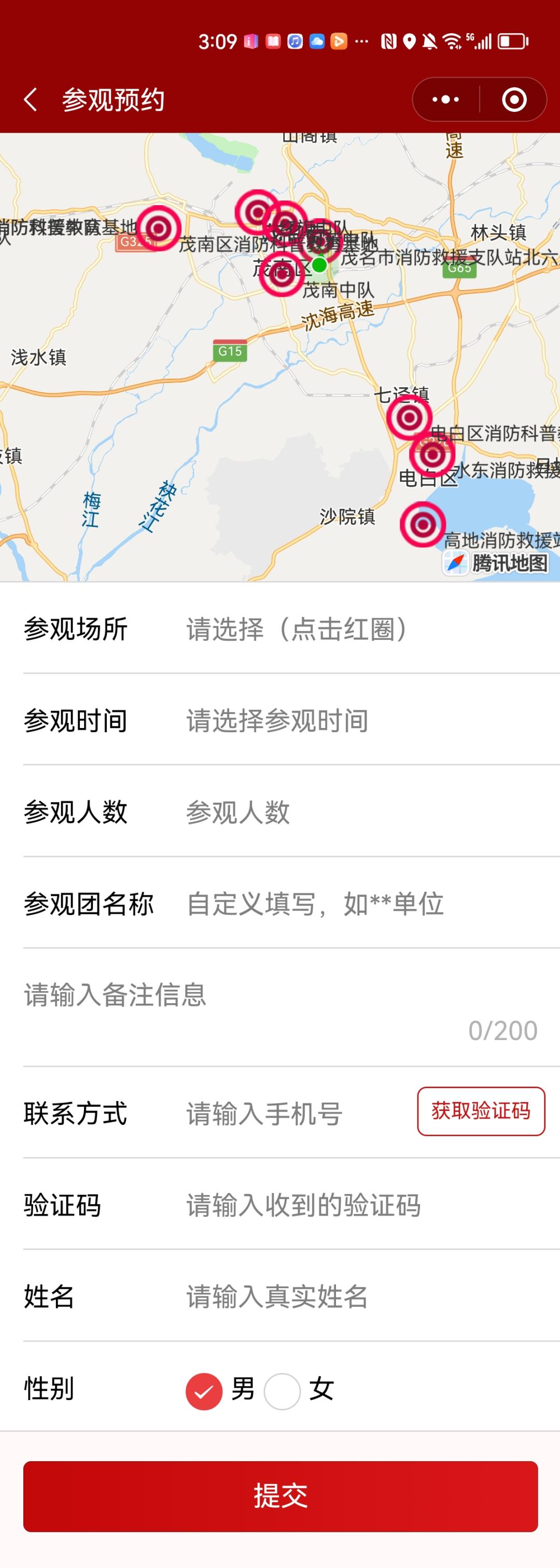Tap 获取验证码 to request a code
Screen dimensions: 560x1568
click(x=481, y=1111)
